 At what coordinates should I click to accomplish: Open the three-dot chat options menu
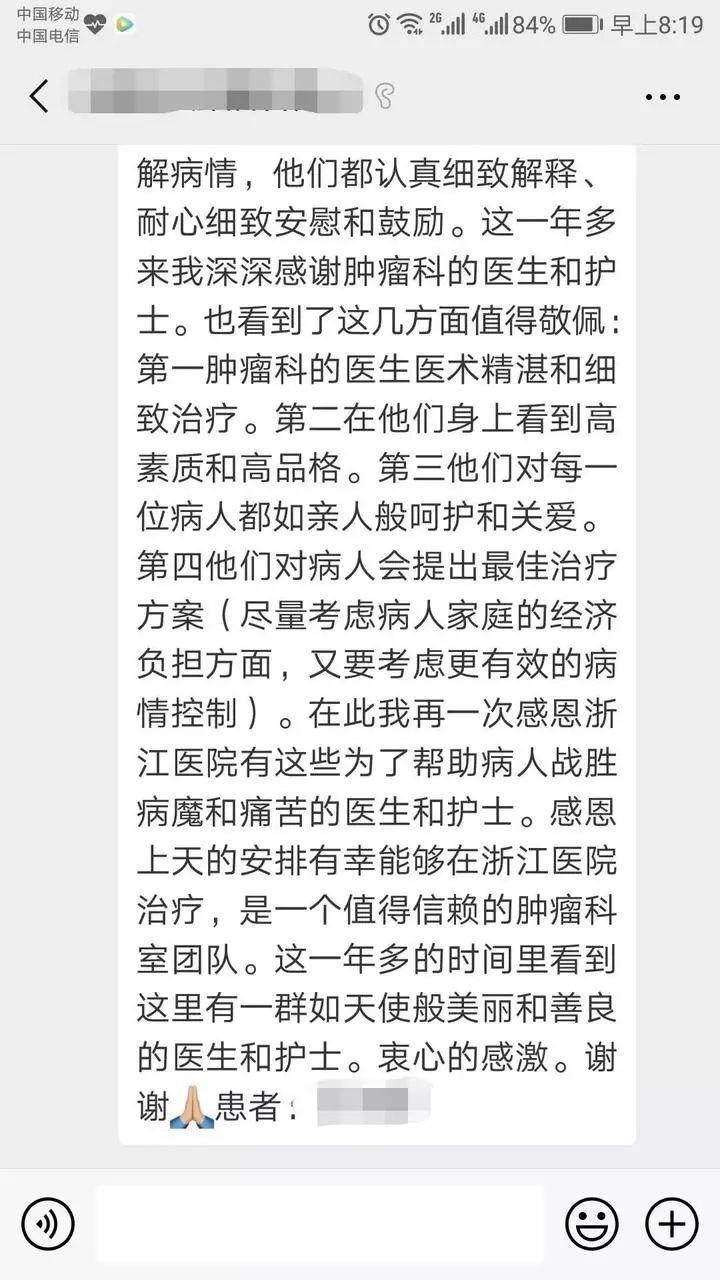[663, 97]
